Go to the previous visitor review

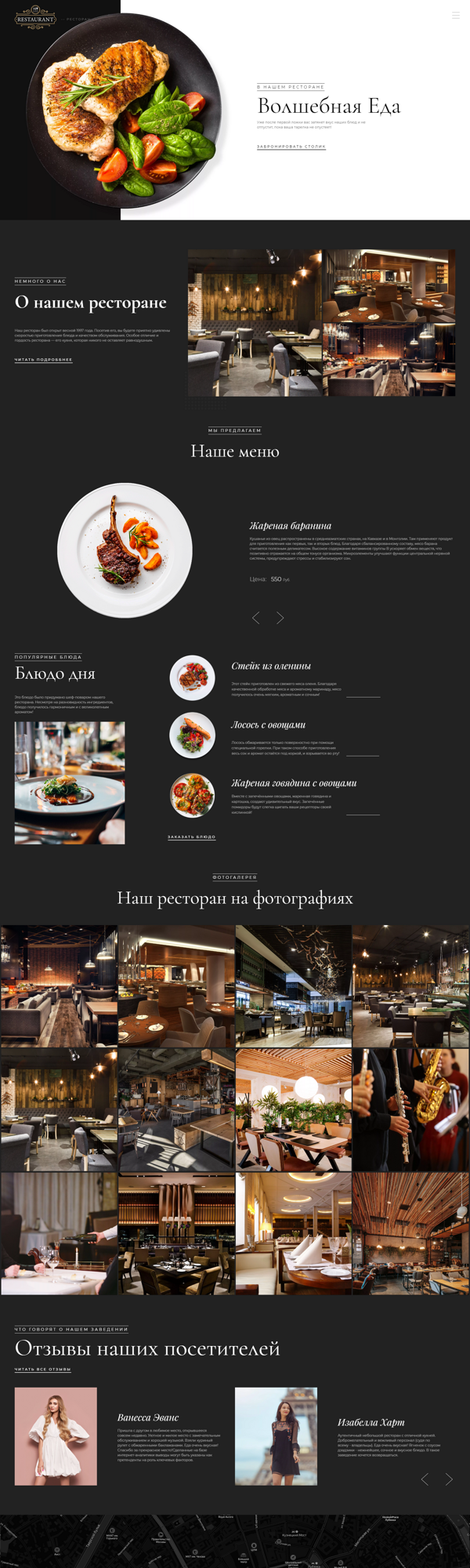tap(425, 1479)
